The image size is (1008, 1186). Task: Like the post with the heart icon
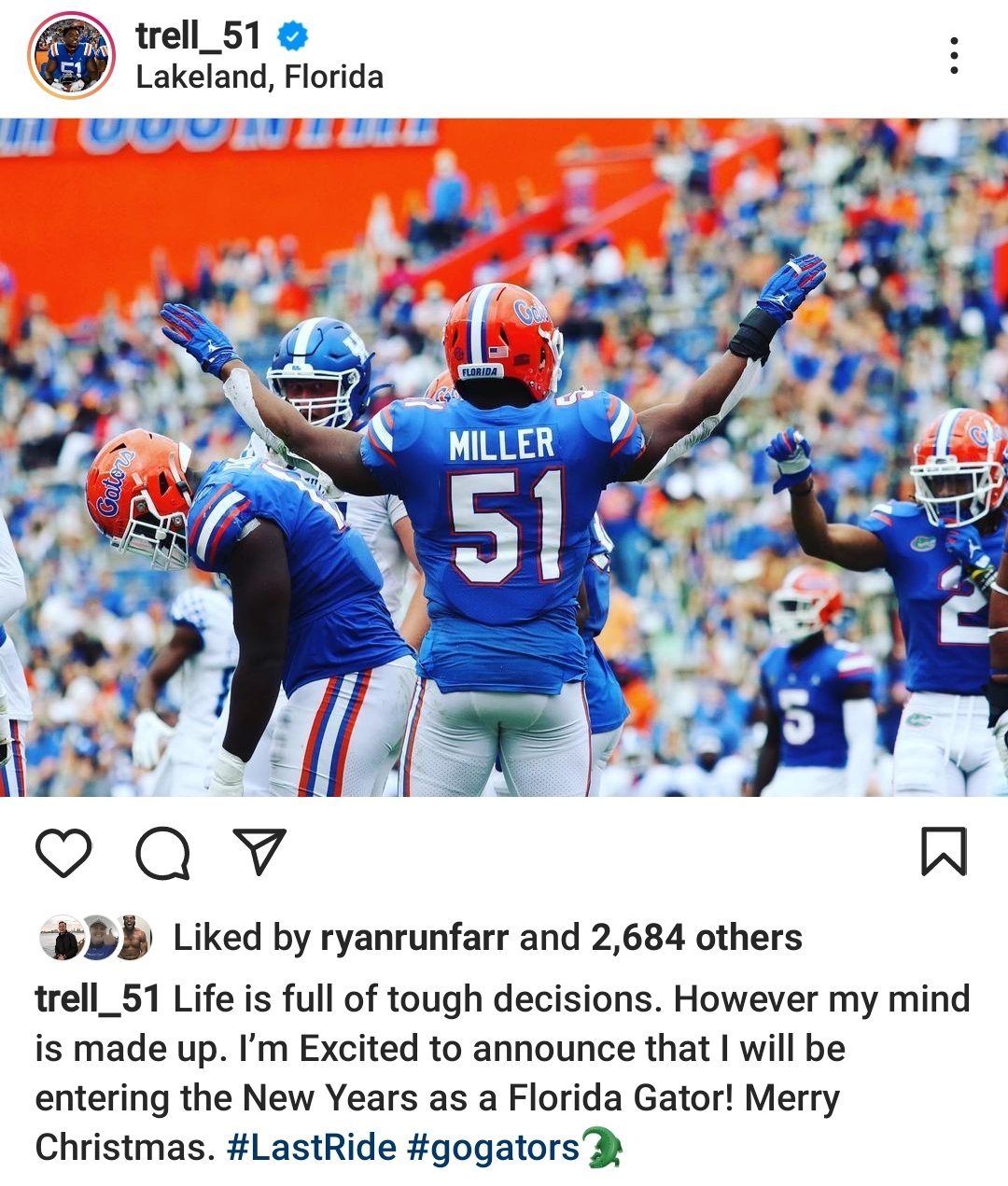click(x=63, y=852)
